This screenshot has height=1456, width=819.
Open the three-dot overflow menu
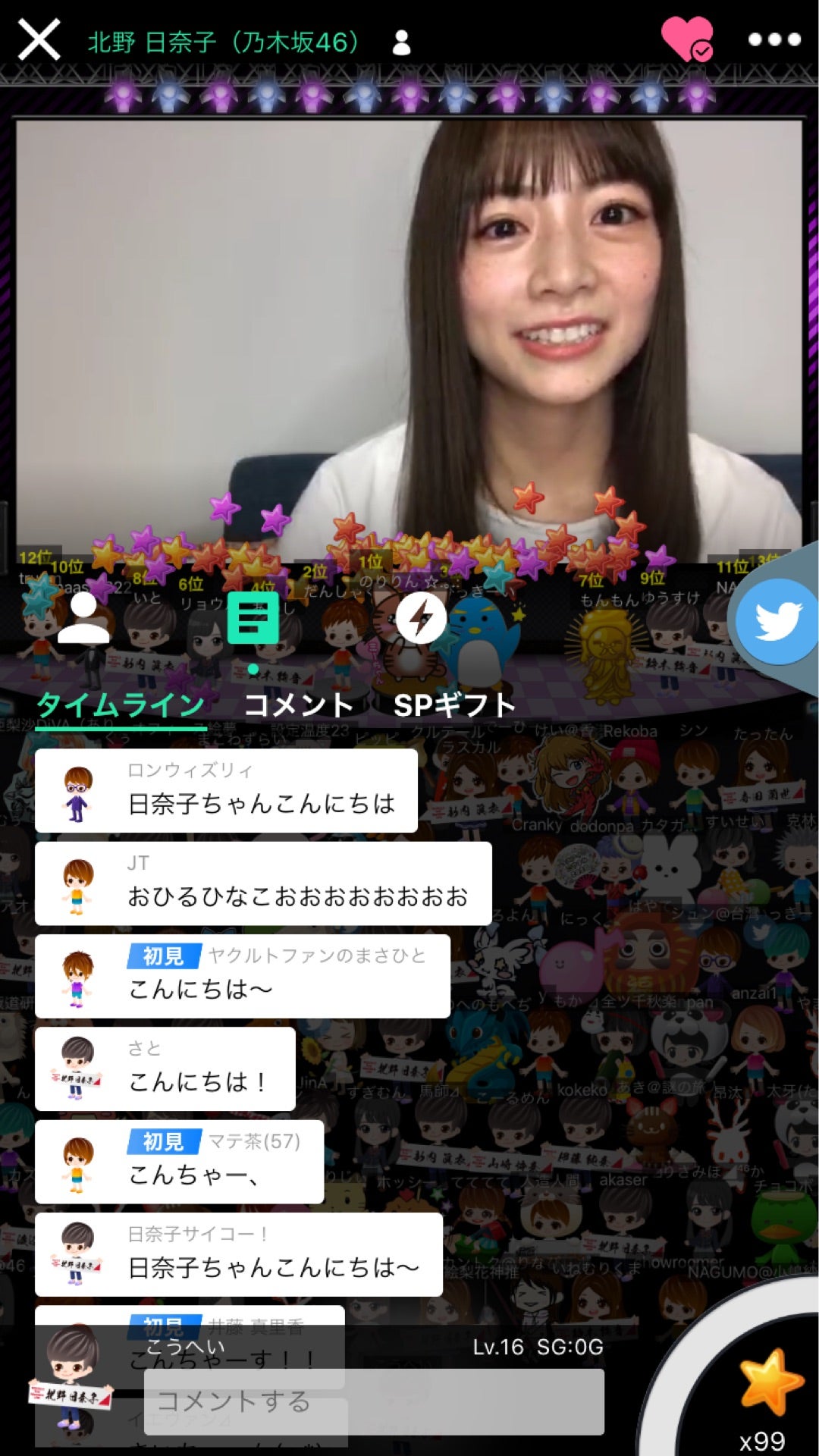tap(774, 40)
